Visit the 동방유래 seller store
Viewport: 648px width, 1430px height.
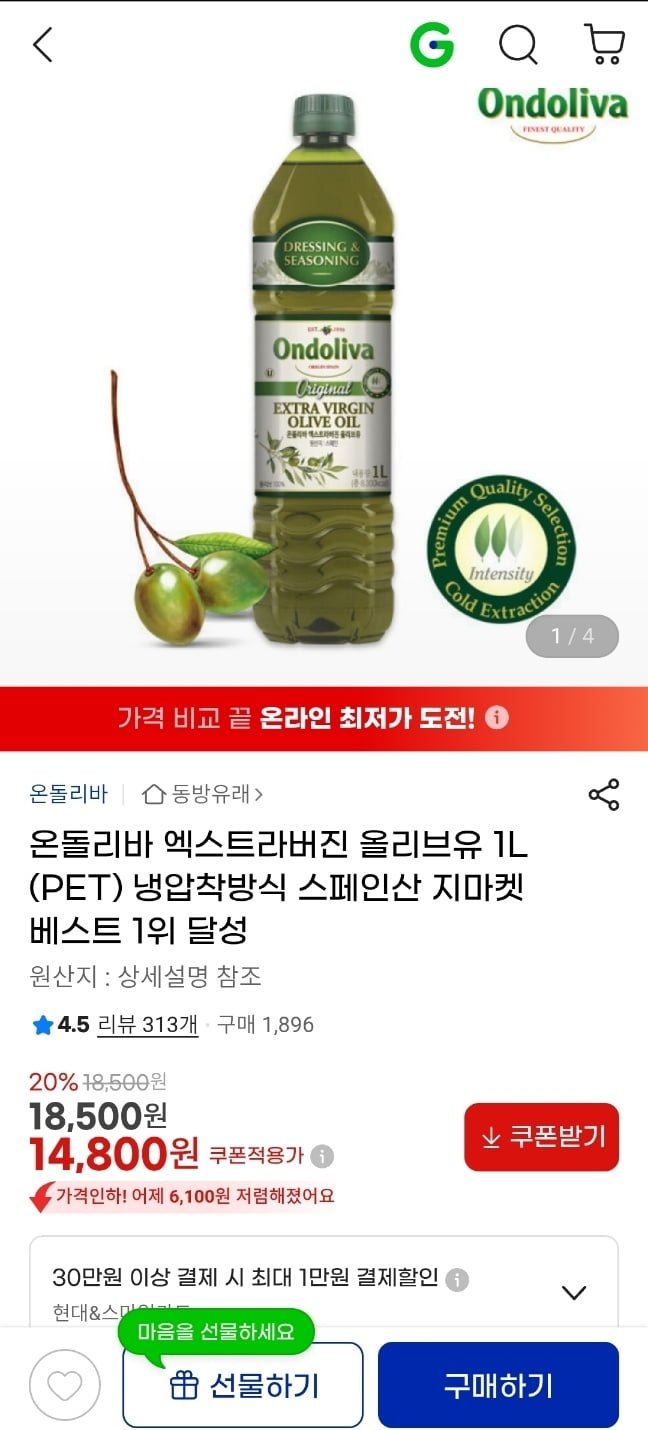(x=203, y=794)
